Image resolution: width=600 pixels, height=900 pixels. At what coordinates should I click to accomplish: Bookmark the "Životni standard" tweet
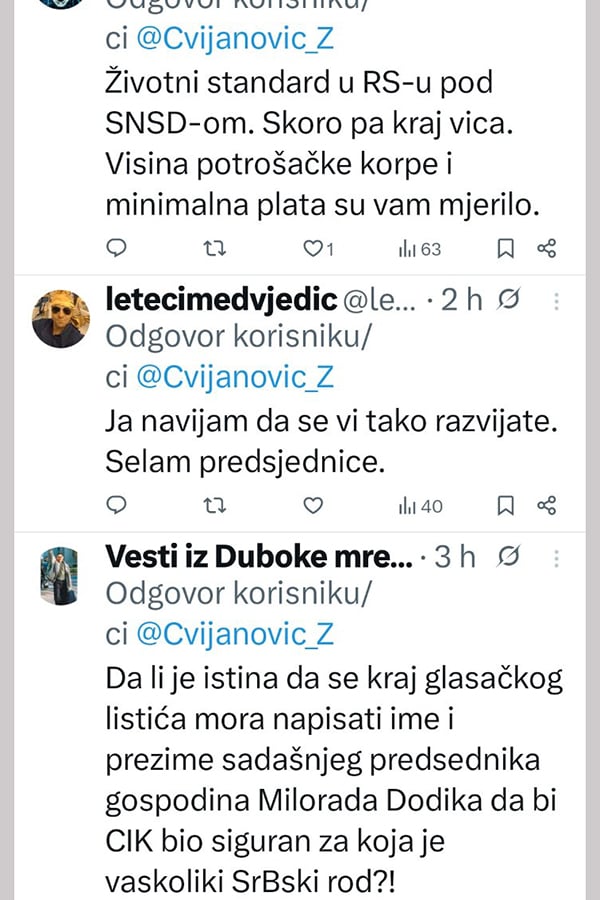coord(506,248)
